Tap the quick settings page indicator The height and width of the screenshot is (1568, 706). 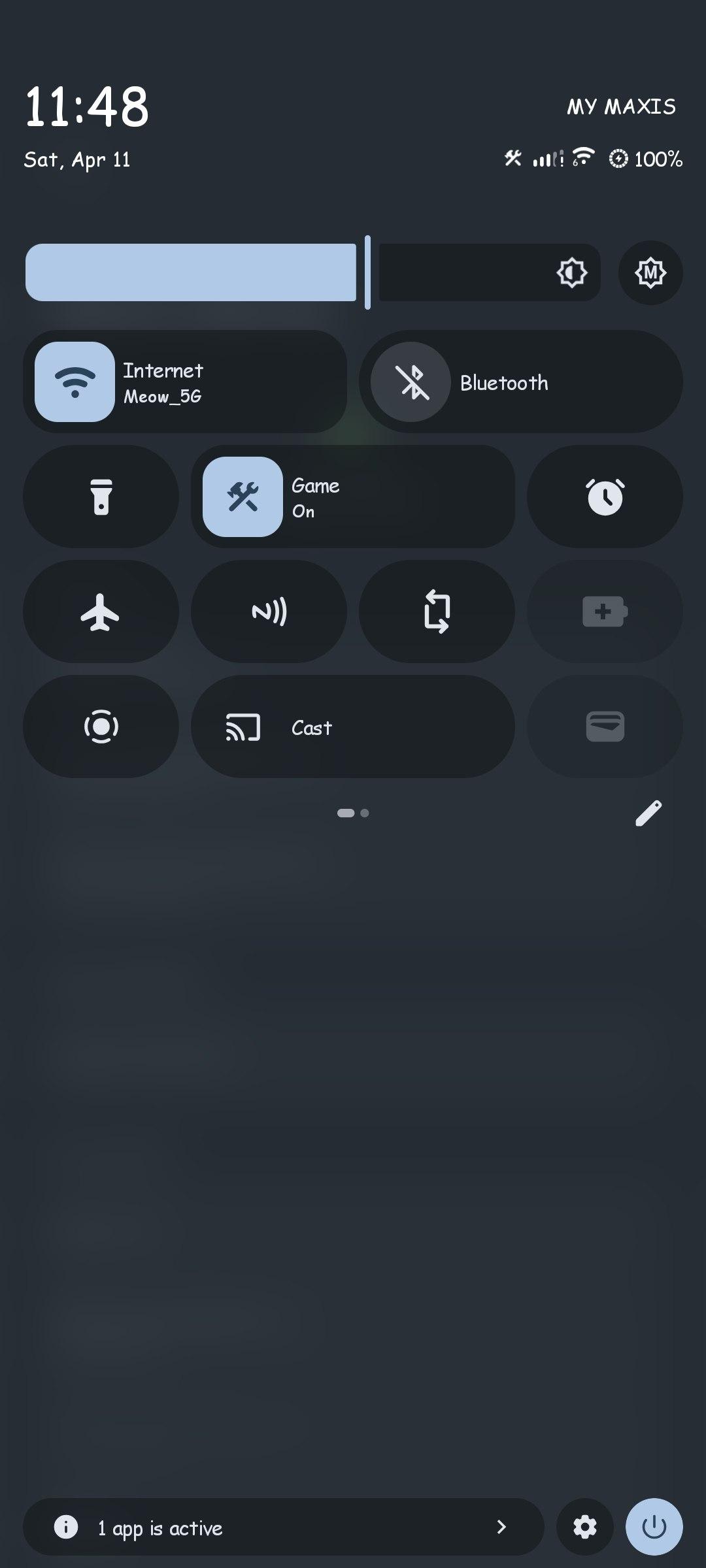(353, 813)
